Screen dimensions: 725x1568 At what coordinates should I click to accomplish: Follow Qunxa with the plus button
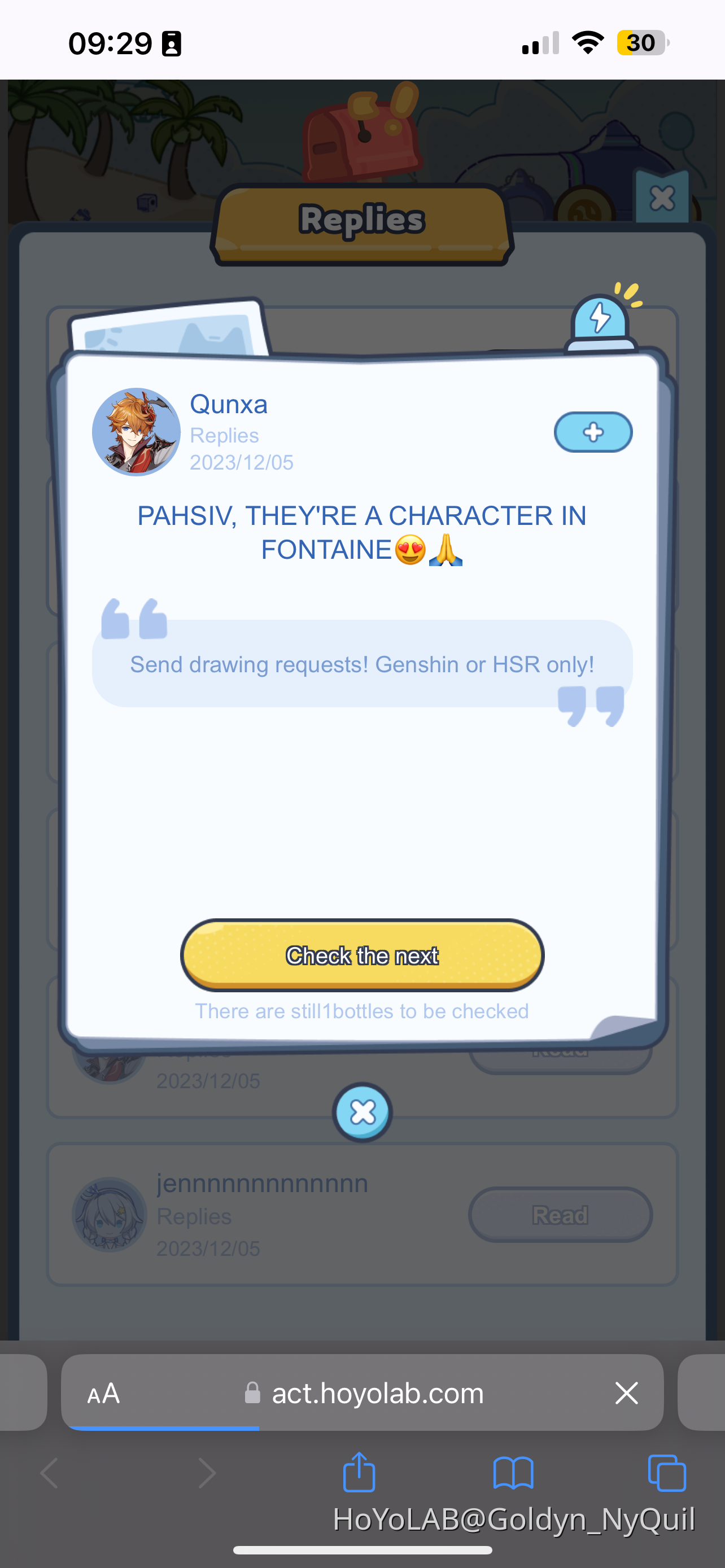(x=593, y=432)
